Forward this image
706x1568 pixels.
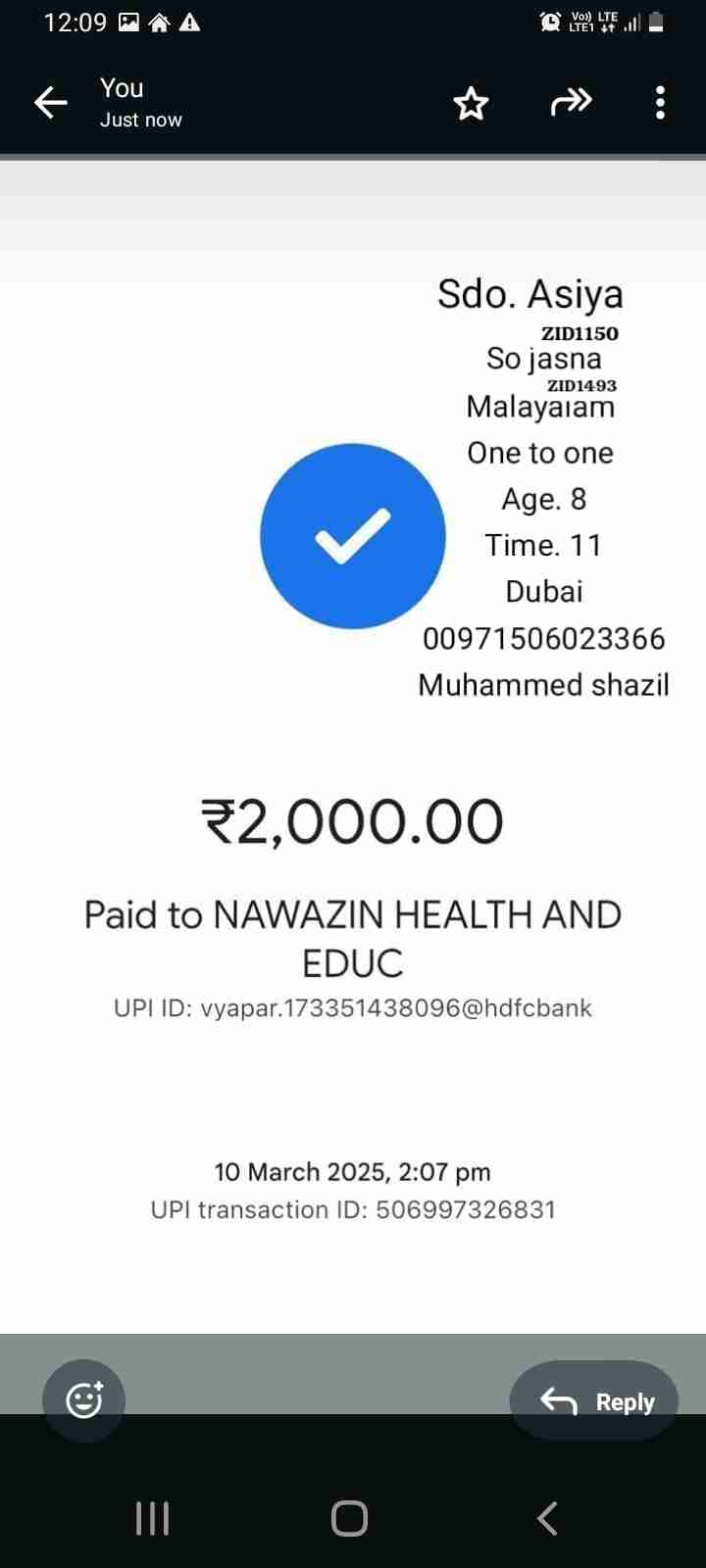[x=571, y=102]
